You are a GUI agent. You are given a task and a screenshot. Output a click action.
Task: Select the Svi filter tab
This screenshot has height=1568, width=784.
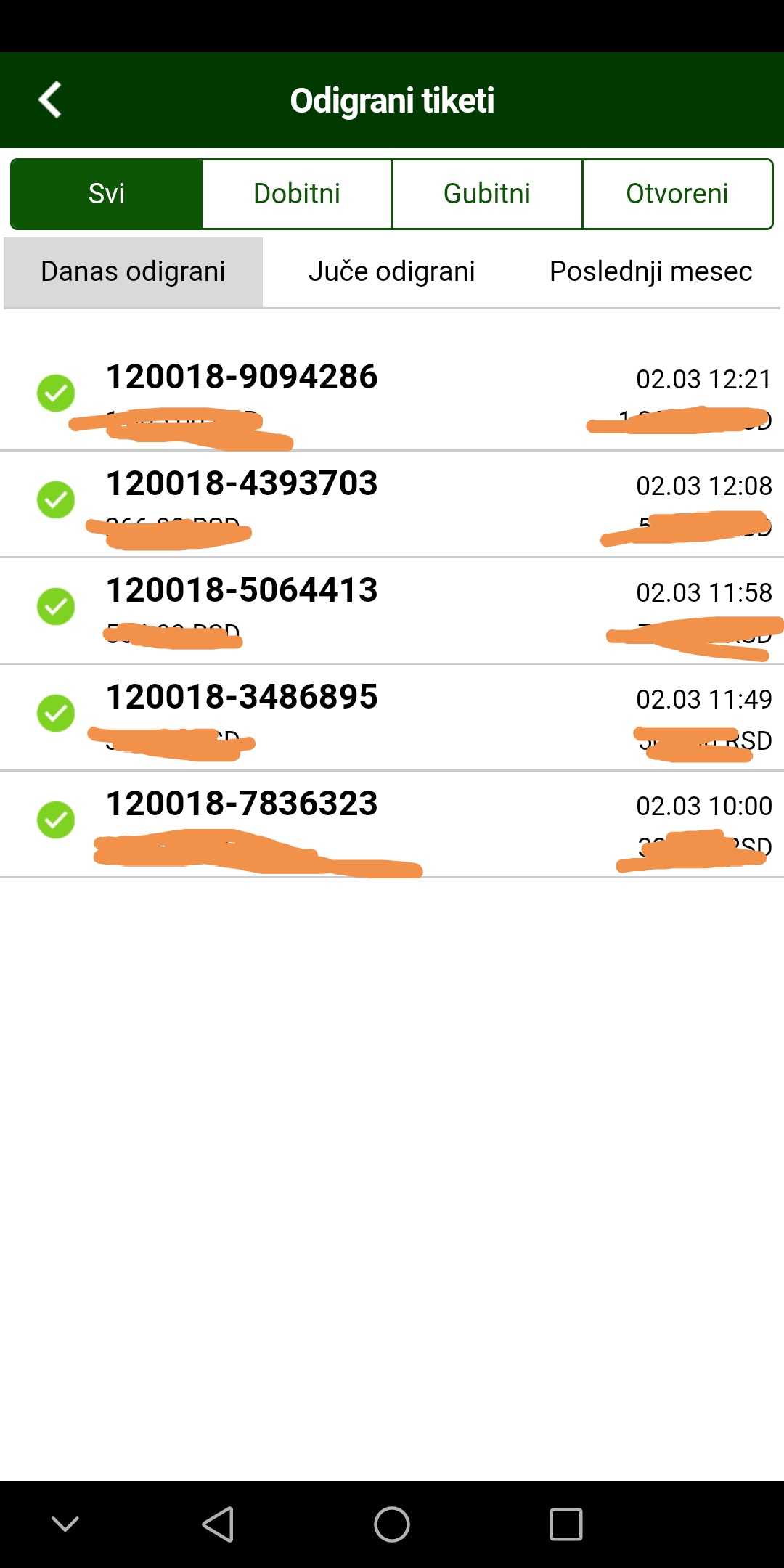107,194
